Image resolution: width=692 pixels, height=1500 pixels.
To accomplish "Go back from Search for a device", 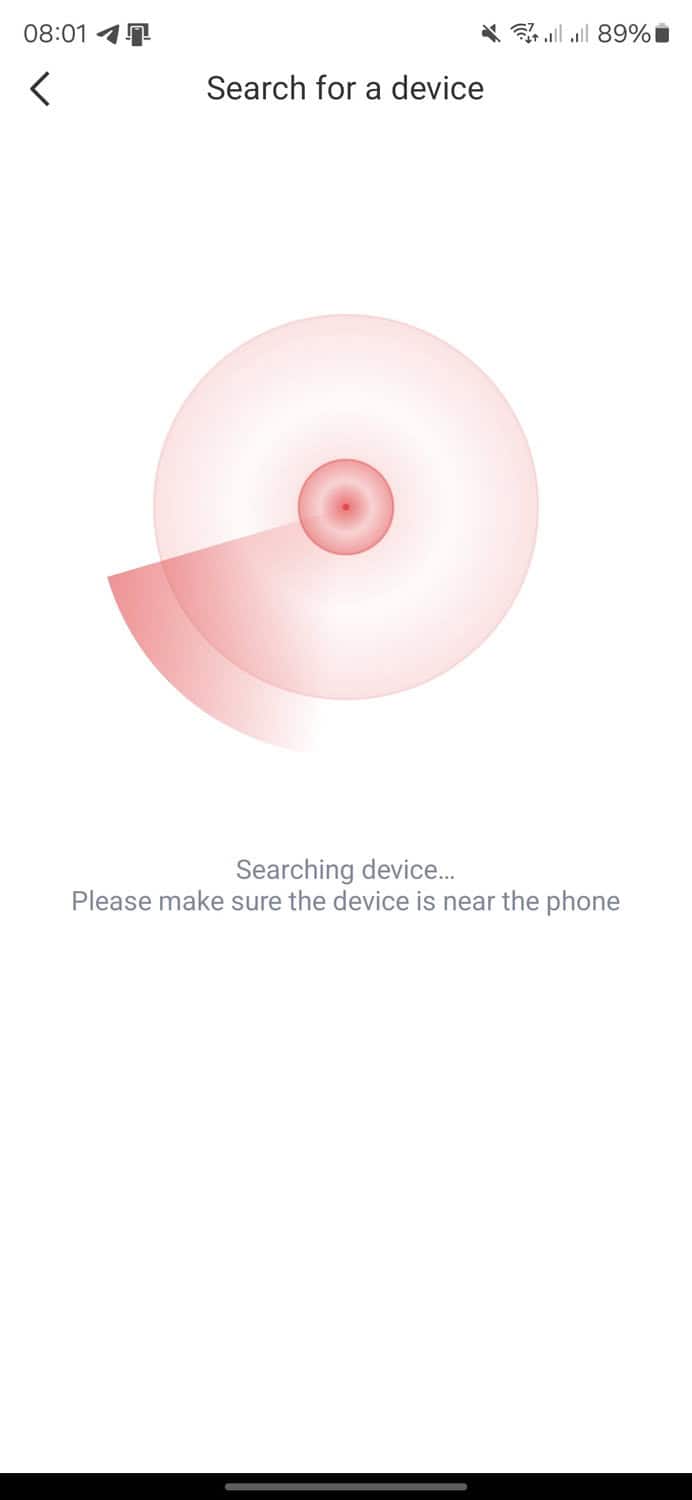I will pos(40,89).
